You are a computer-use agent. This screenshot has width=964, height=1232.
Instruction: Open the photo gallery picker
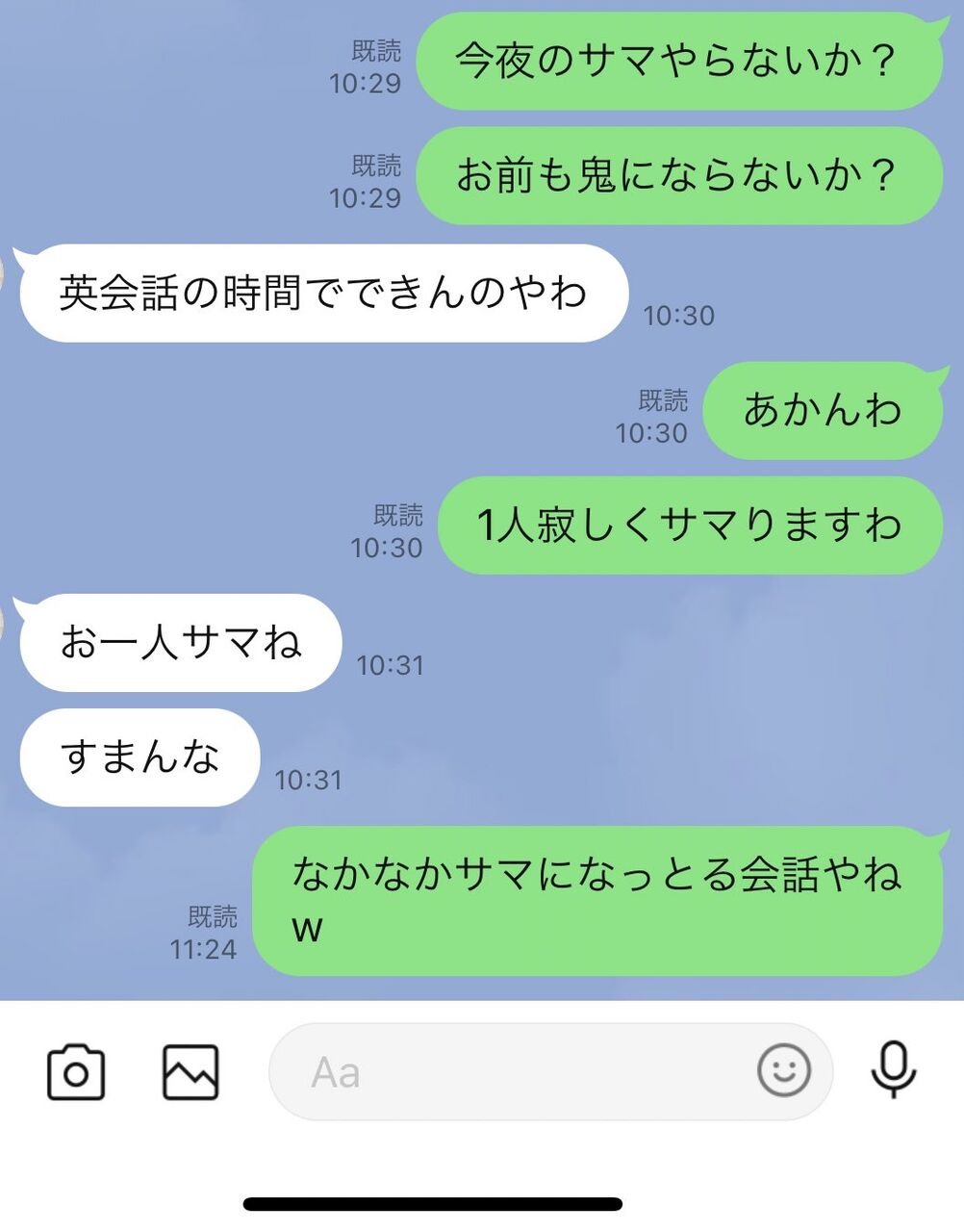tap(190, 1072)
